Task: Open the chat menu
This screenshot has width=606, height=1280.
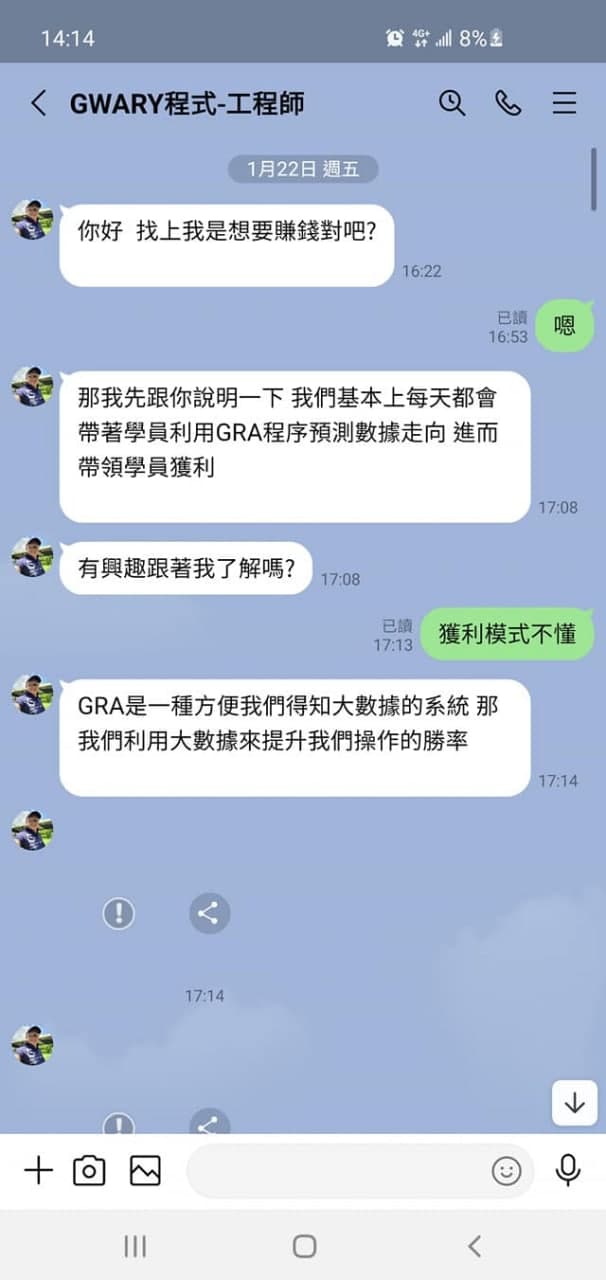Action: tap(564, 103)
